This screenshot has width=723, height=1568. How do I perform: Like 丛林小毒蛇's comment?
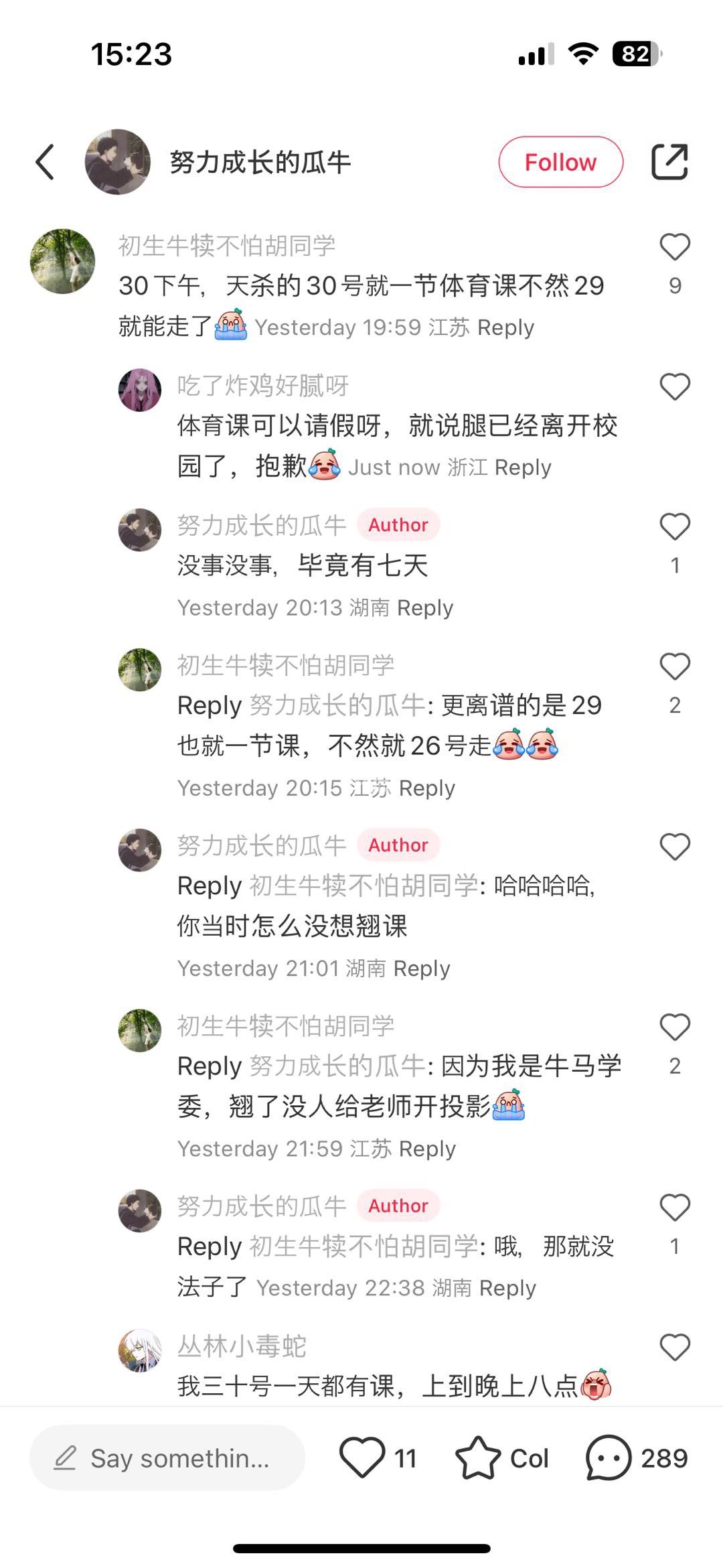675,1348
